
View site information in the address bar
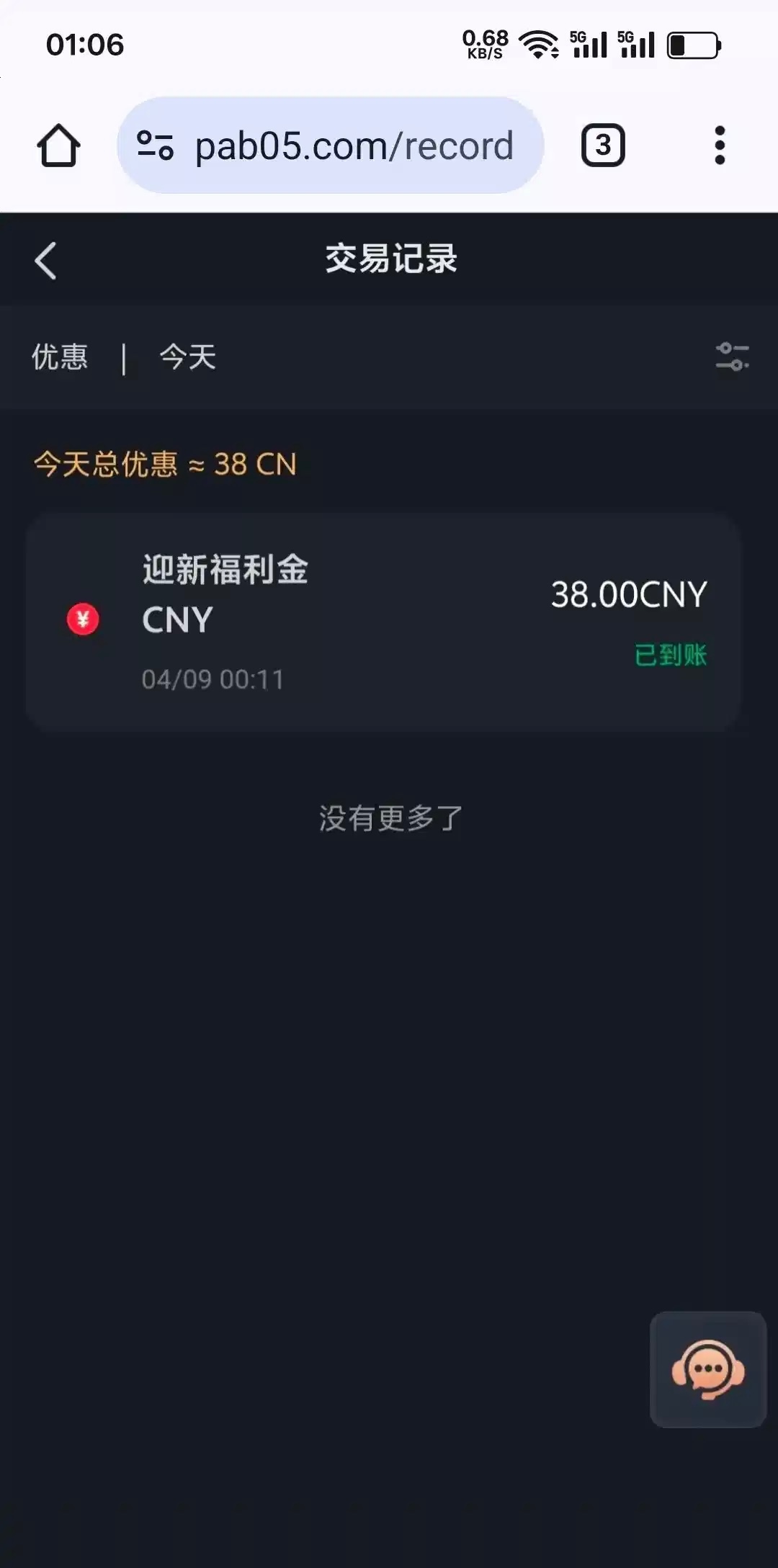155,145
